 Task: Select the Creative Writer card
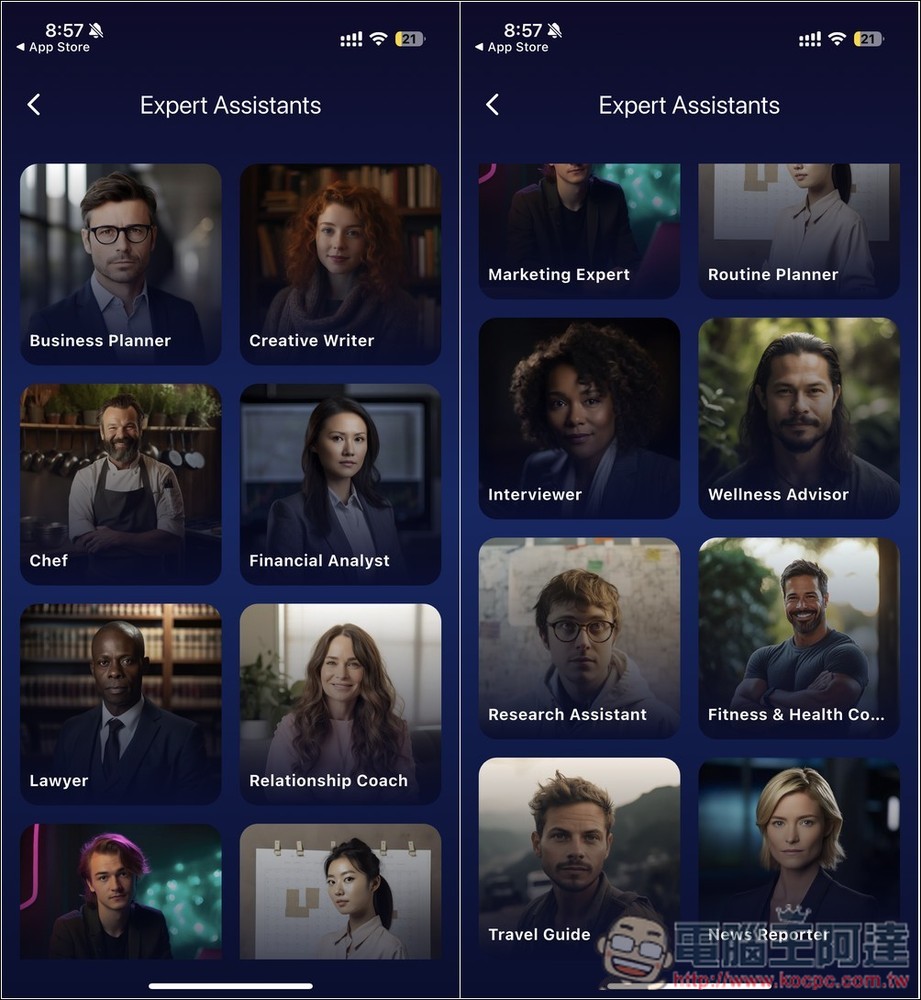coord(340,263)
